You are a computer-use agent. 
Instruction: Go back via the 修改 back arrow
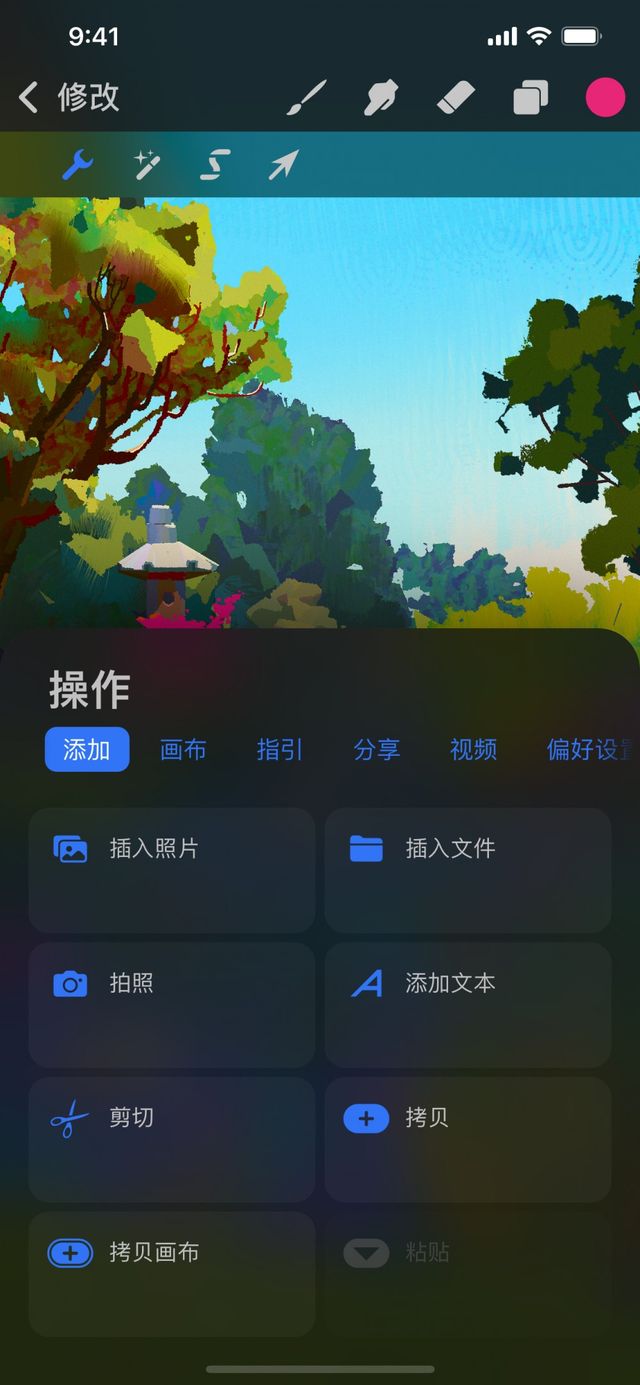point(30,98)
